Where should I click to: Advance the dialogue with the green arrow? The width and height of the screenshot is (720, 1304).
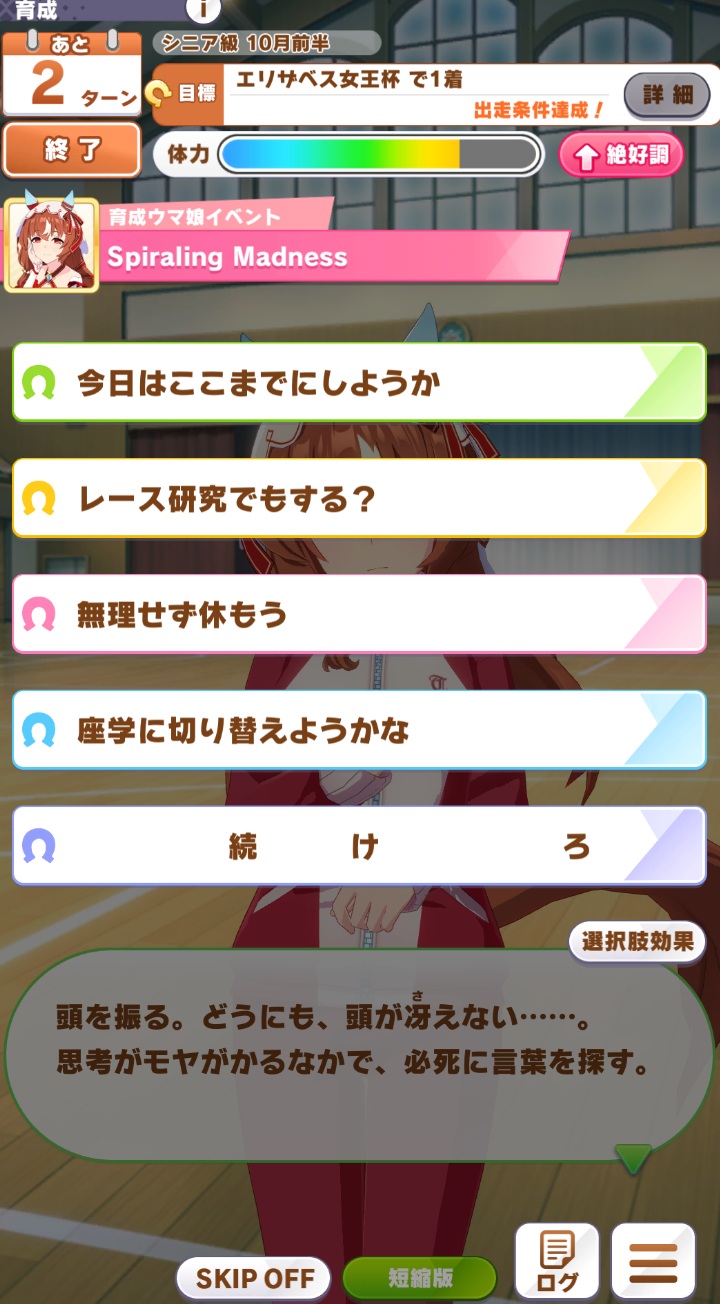[x=633, y=1159]
